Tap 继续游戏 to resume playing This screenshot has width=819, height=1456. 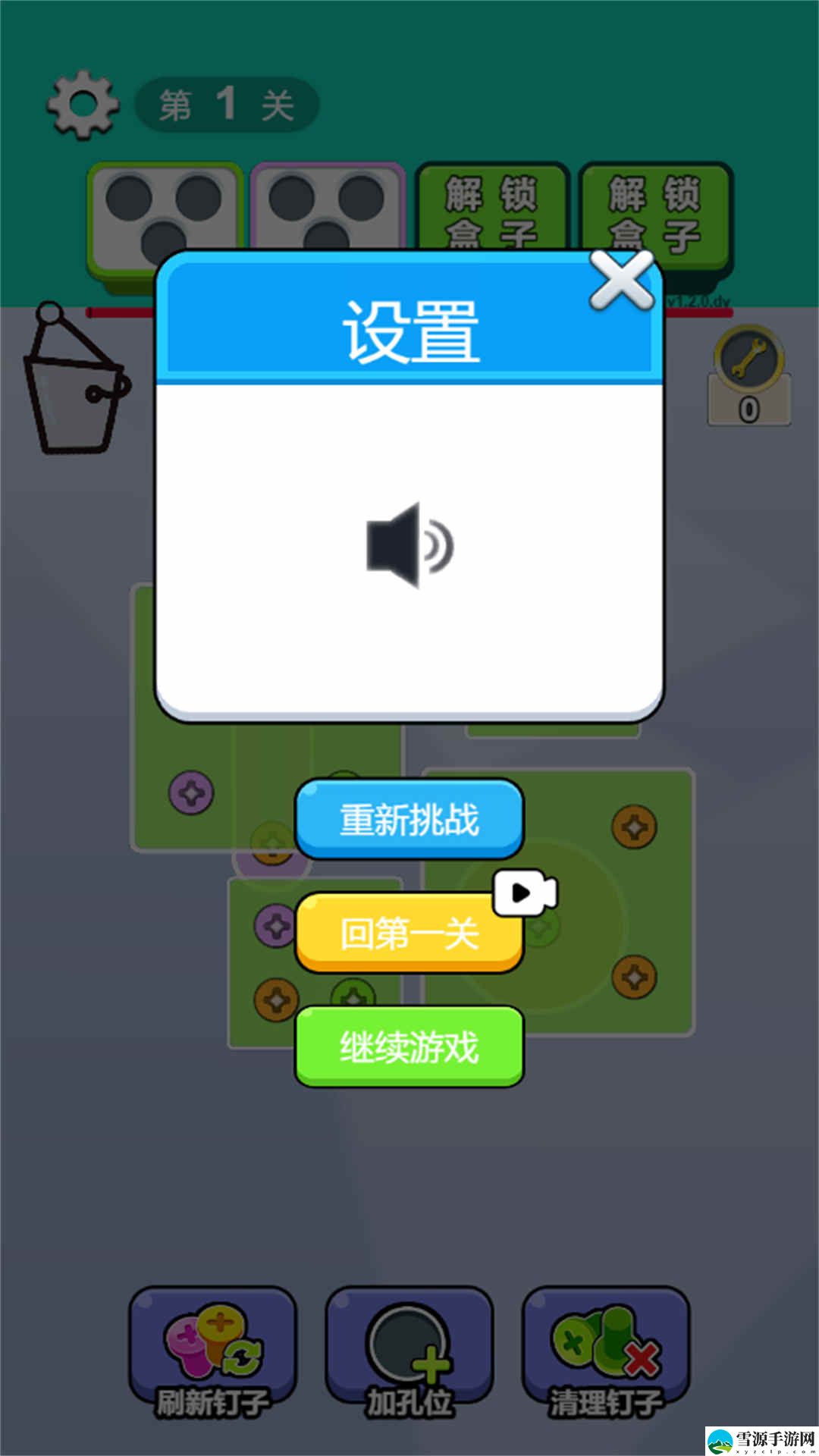pyautogui.click(x=409, y=1046)
